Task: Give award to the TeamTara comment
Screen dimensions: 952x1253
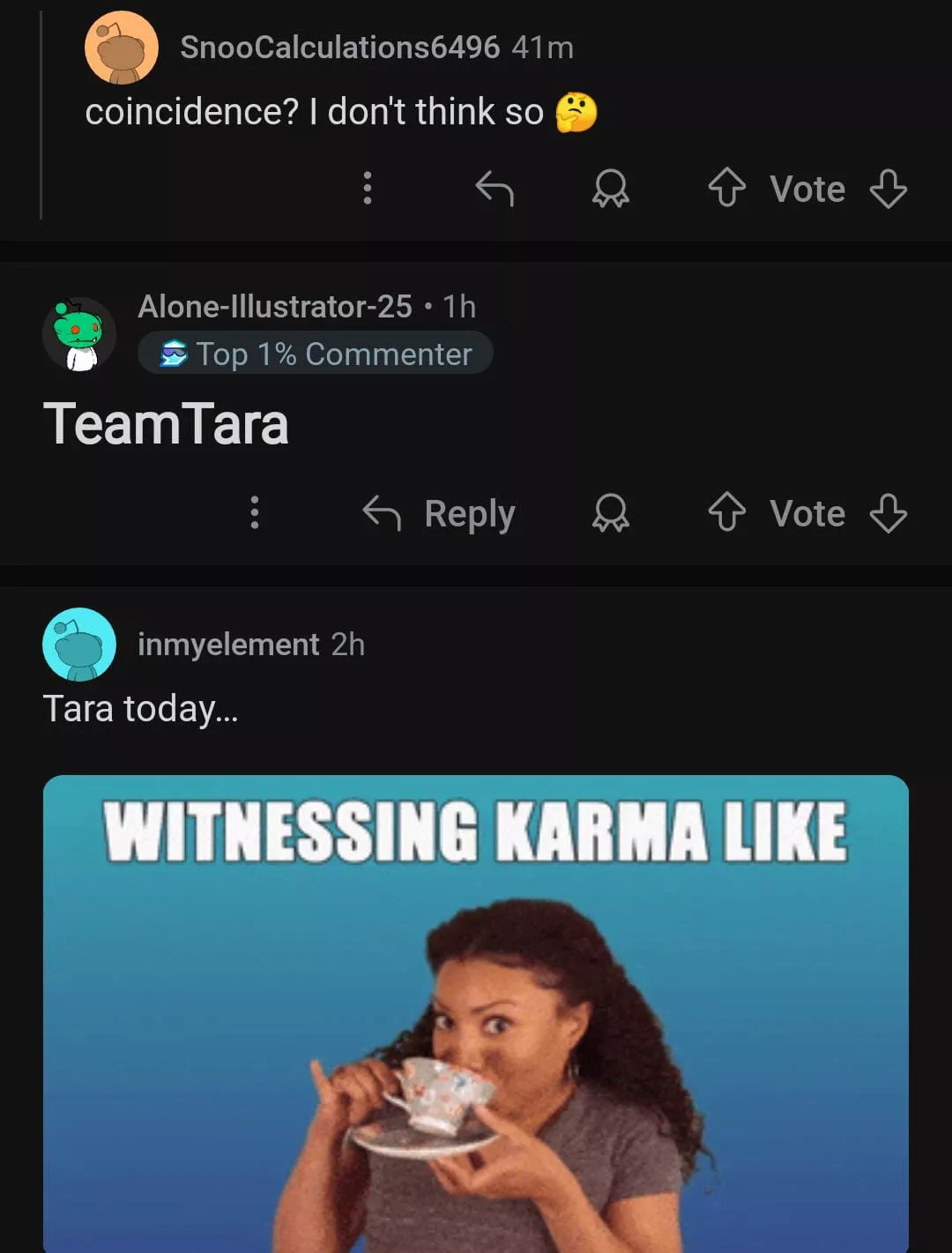Action: click(x=610, y=512)
